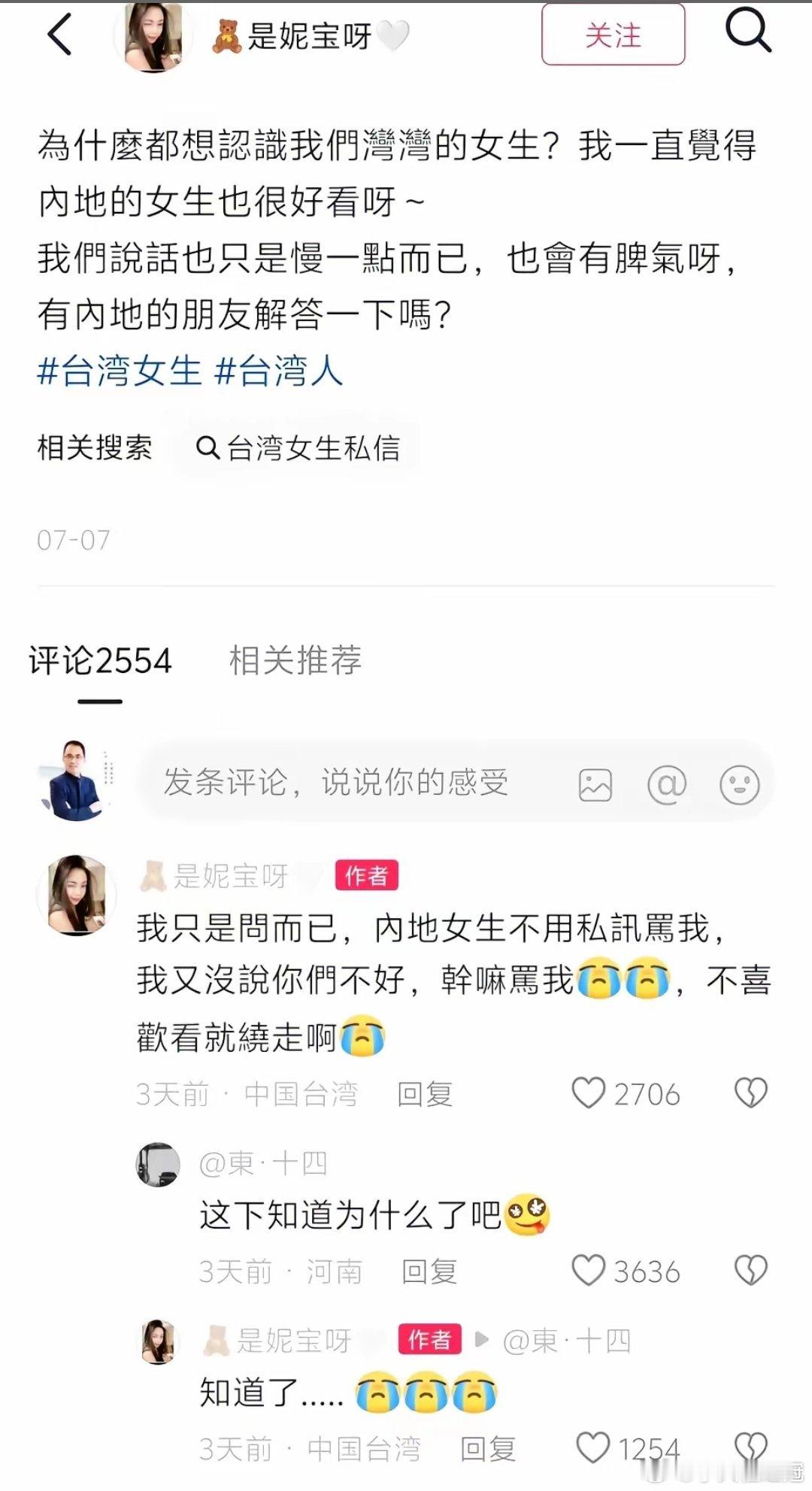Reply to 東·十四's comment

pos(429,1272)
